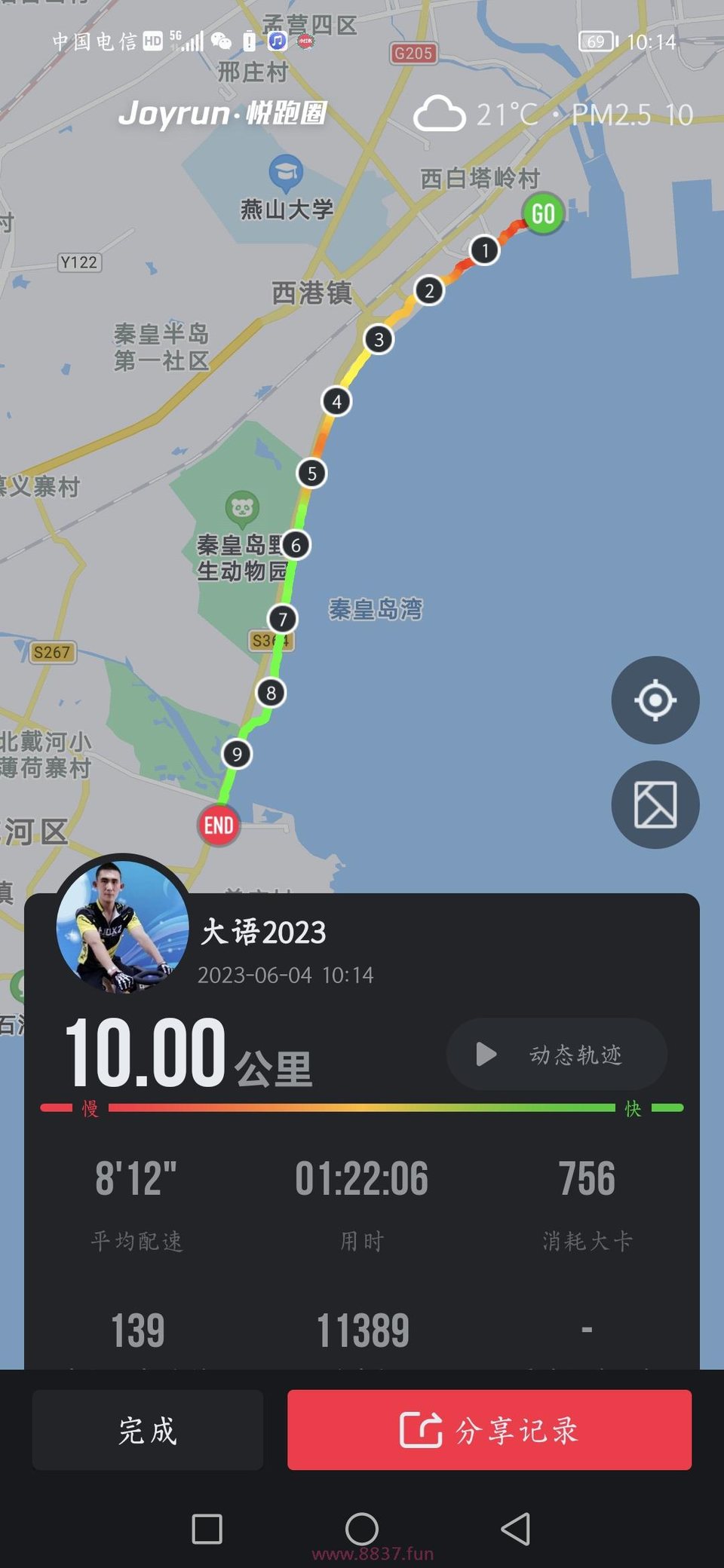Go back with the system back button
The width and height of the screenshot is (724, 1568).
pyautogui.click(x=516, y=1529)
